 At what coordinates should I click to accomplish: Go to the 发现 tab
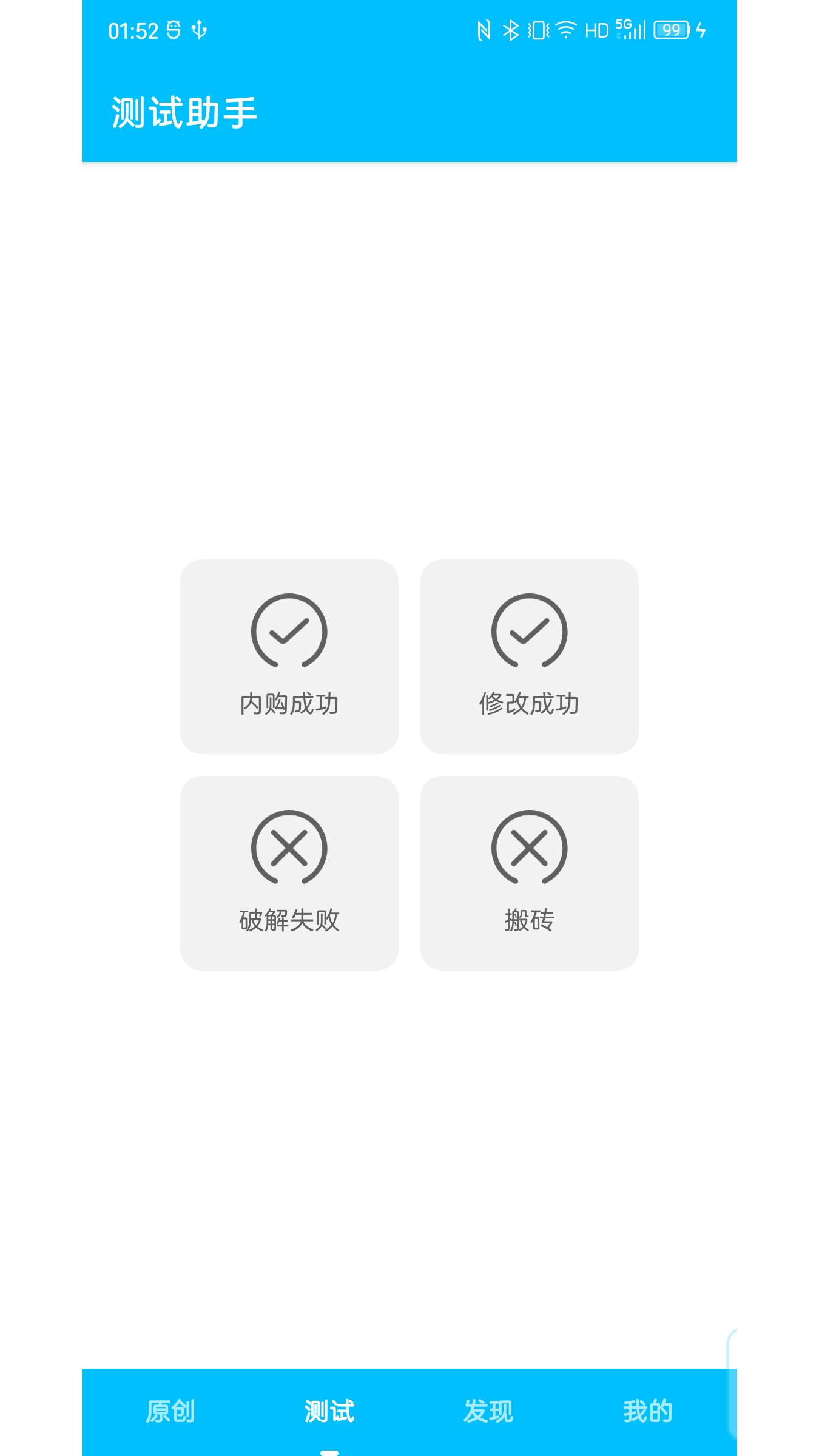coord(488,1411)
